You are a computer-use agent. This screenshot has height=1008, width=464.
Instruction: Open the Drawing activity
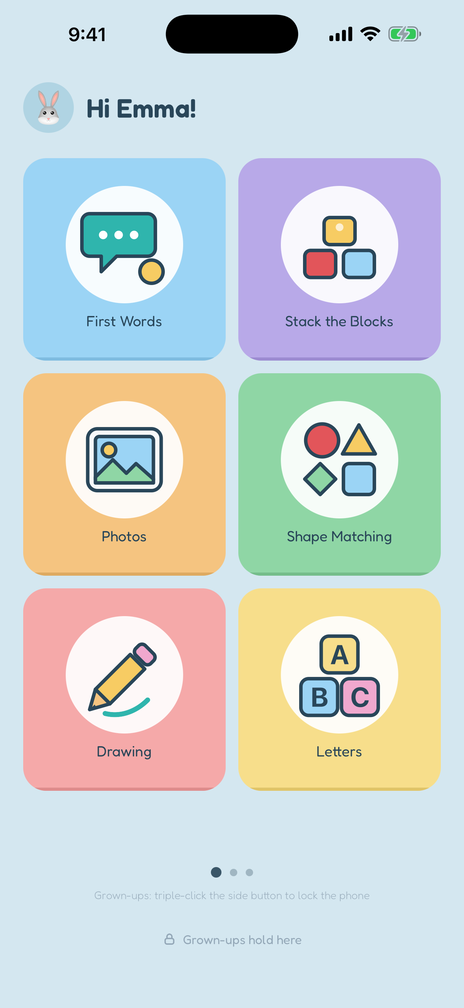point(124,689)
